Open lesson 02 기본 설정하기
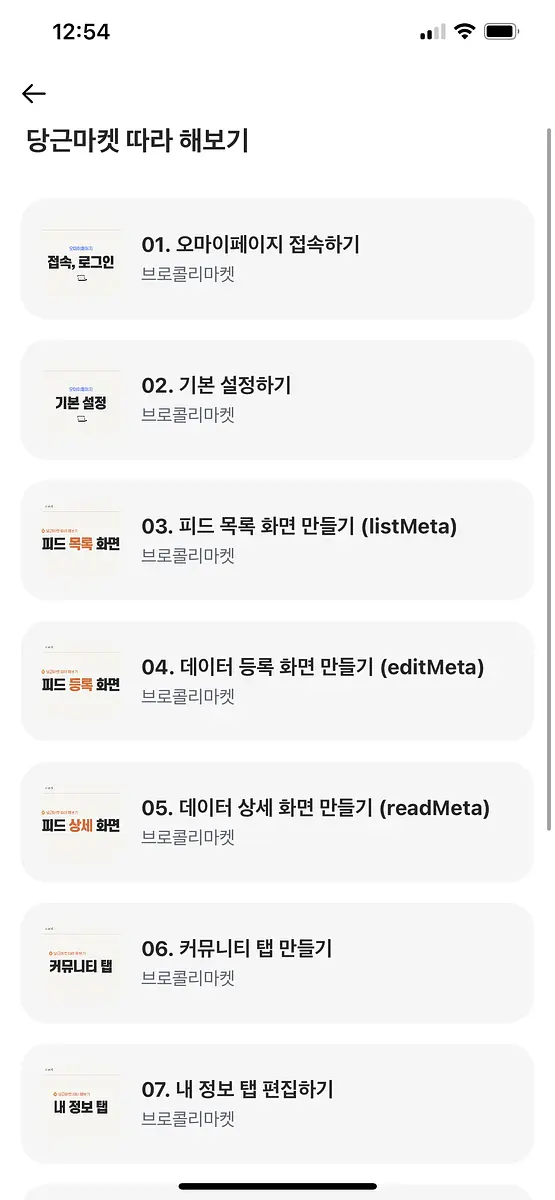This screenshot has width=555, height=1200. point(277,399)
